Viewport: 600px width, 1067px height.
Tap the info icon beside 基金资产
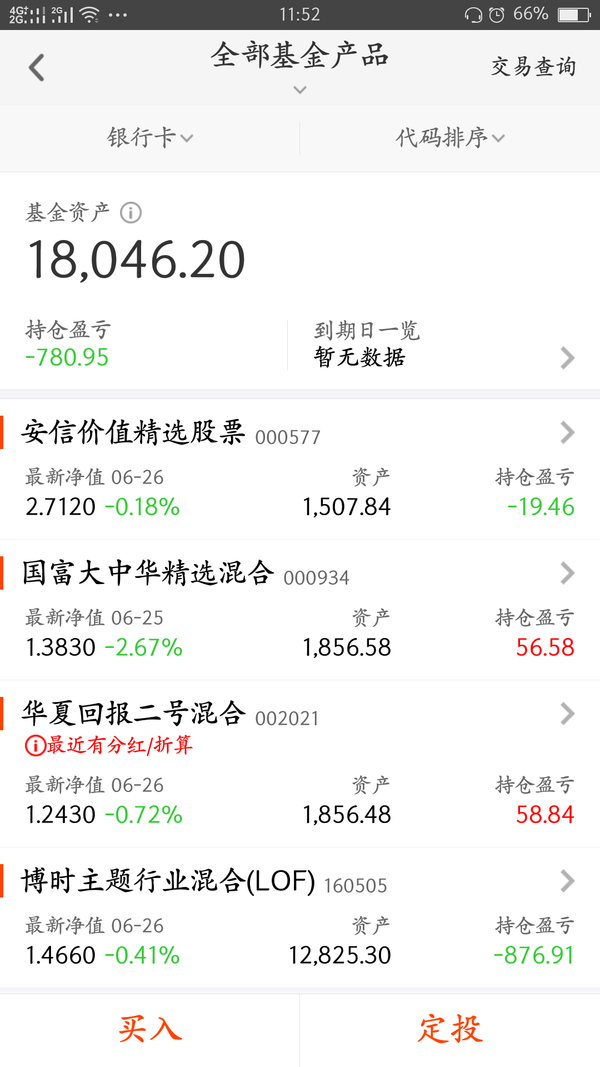pos(131,213)
